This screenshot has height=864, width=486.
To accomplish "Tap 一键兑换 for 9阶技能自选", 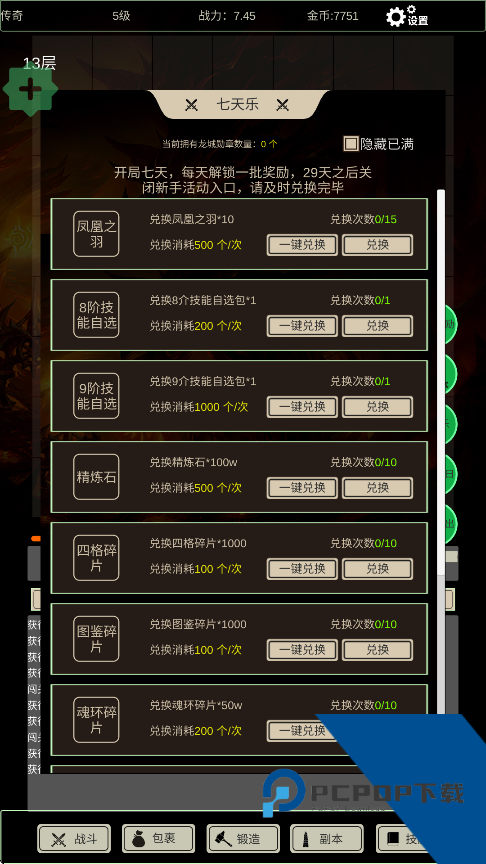I will (x=302, y=407).
